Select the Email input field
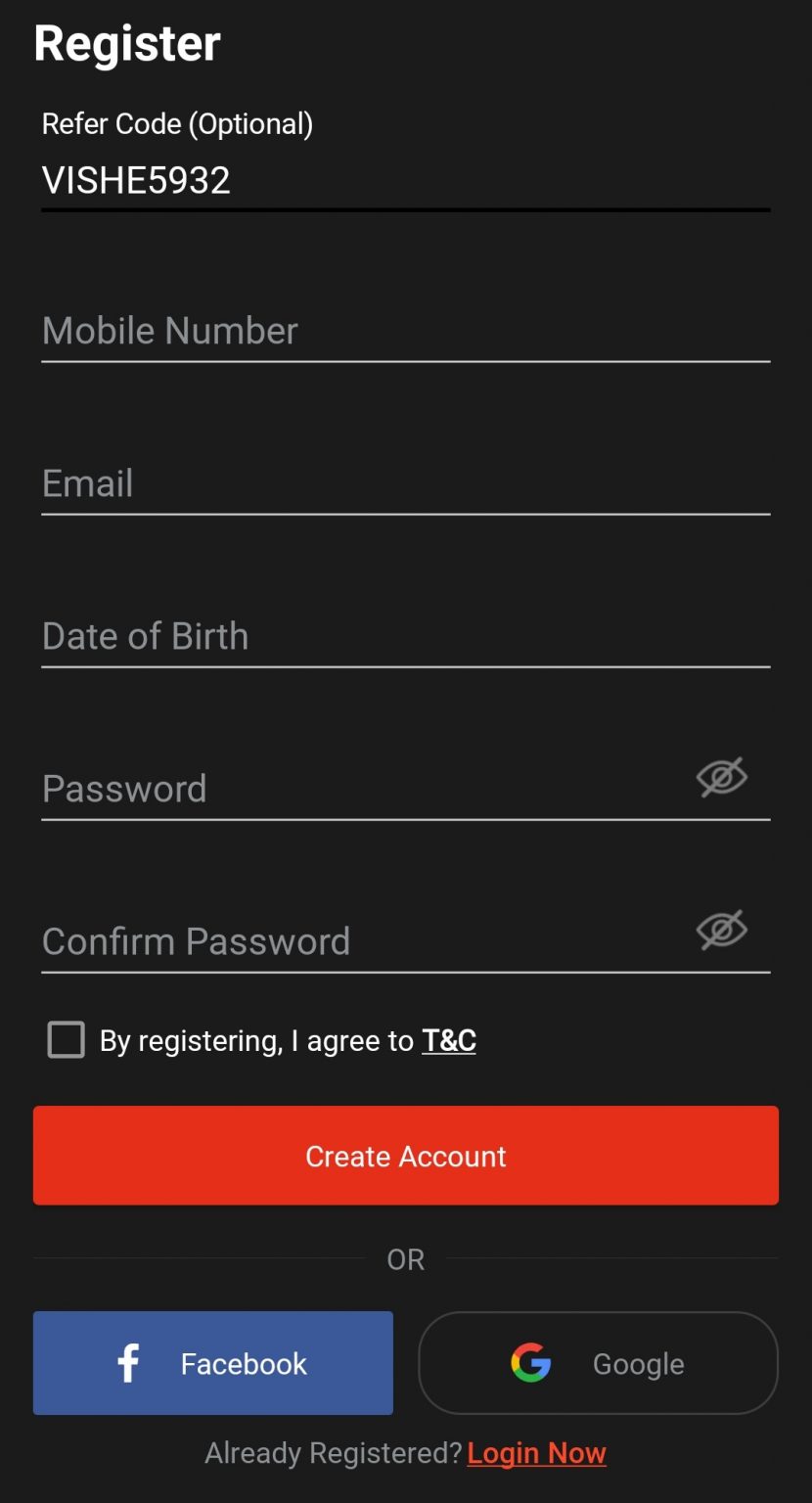The height and width of the screenshot is (1503, 812). (405, 484)
